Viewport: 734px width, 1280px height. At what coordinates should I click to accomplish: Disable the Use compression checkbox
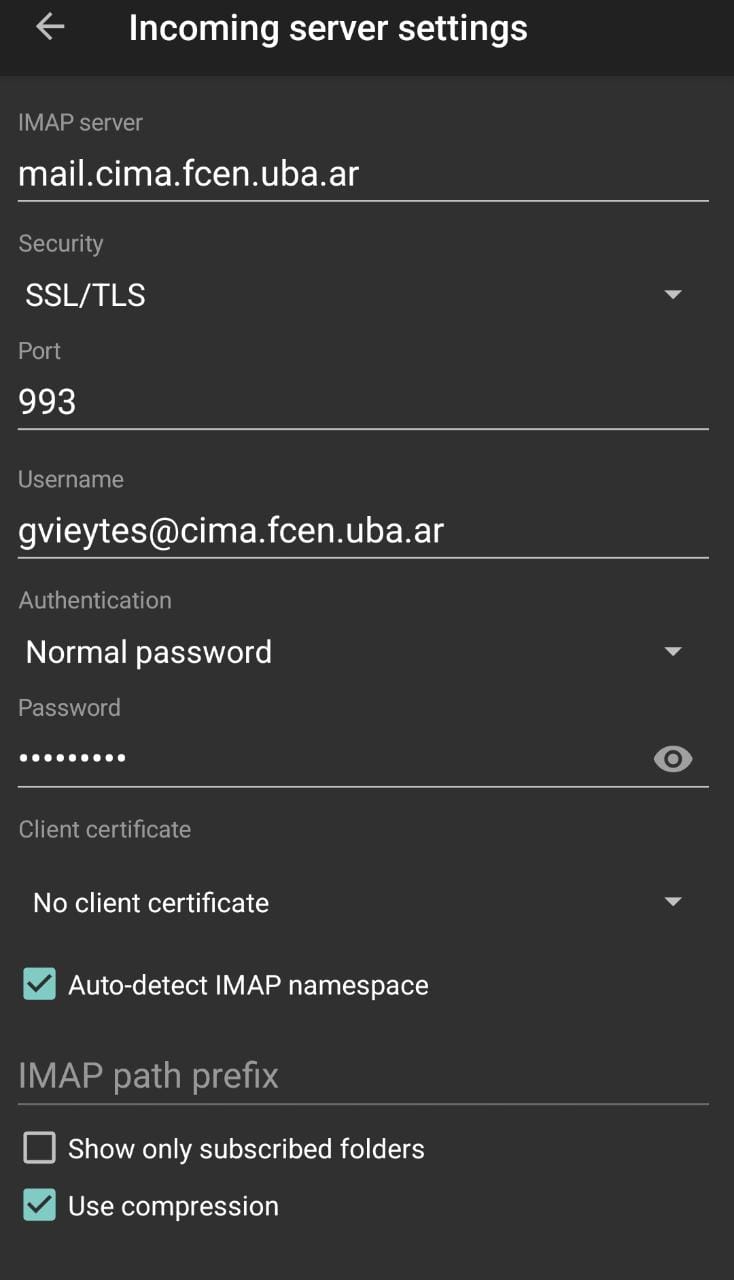40,1206
